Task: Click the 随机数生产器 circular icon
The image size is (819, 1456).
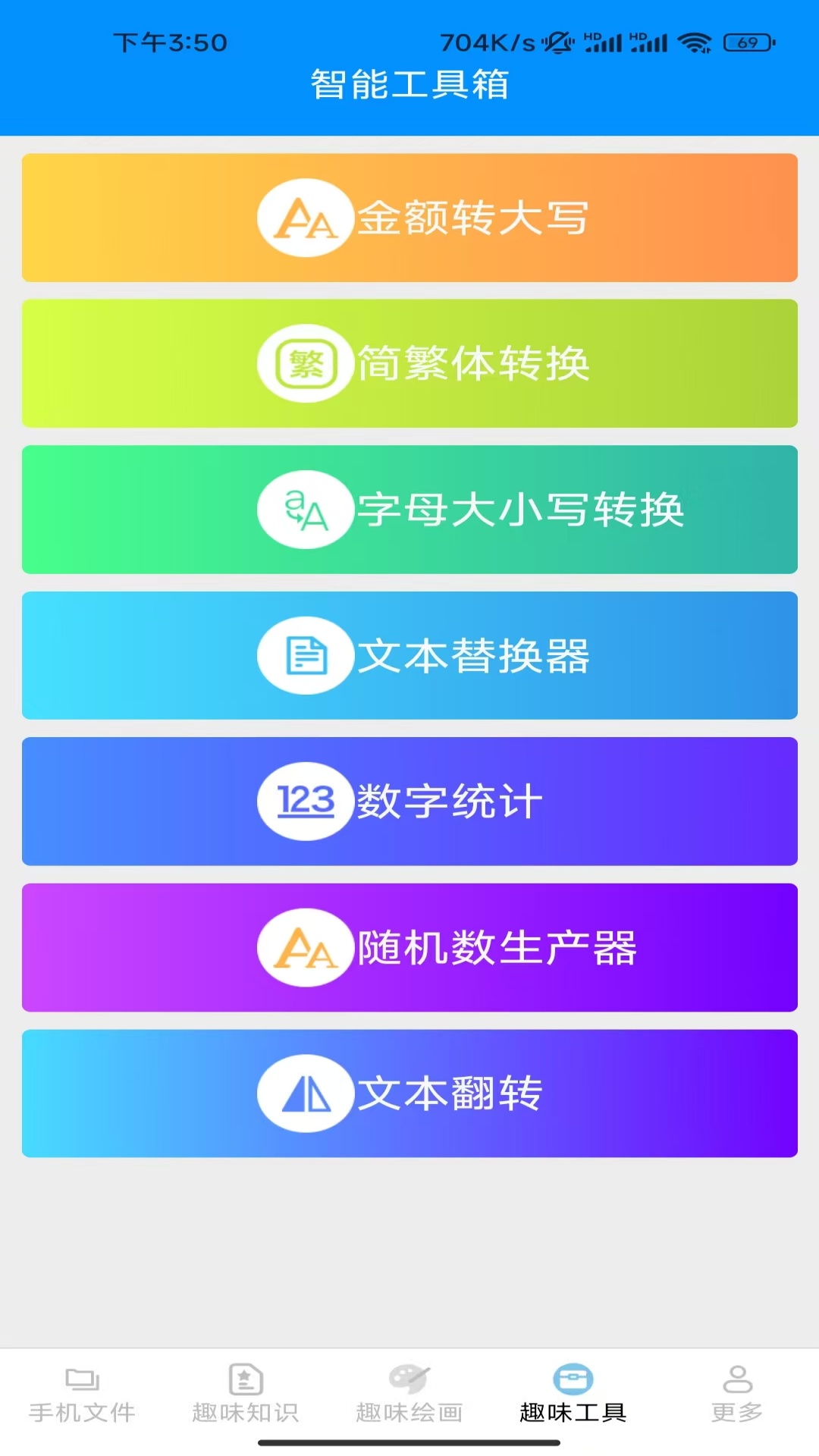Action: (306, 948)
